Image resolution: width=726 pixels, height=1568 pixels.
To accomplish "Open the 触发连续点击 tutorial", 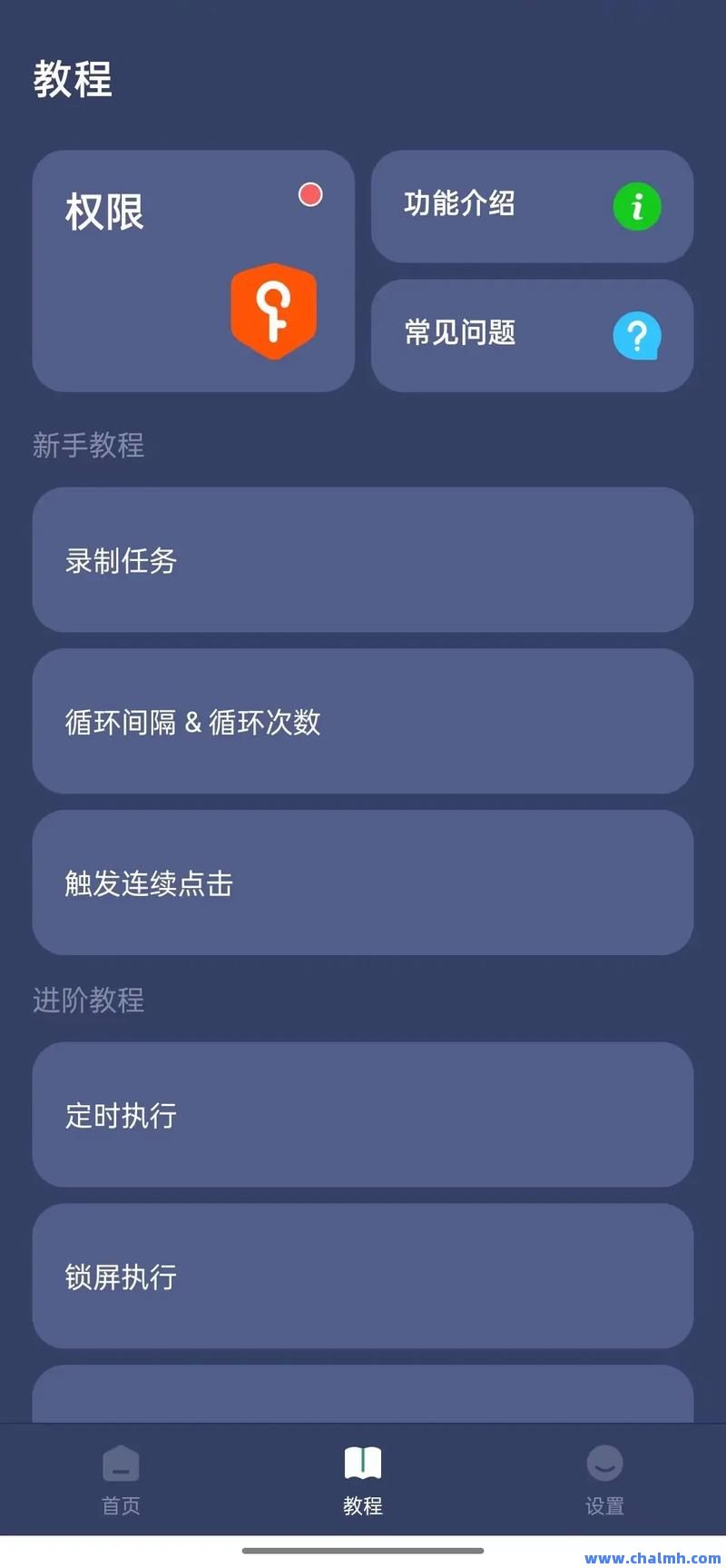I will tap(363, 883).
